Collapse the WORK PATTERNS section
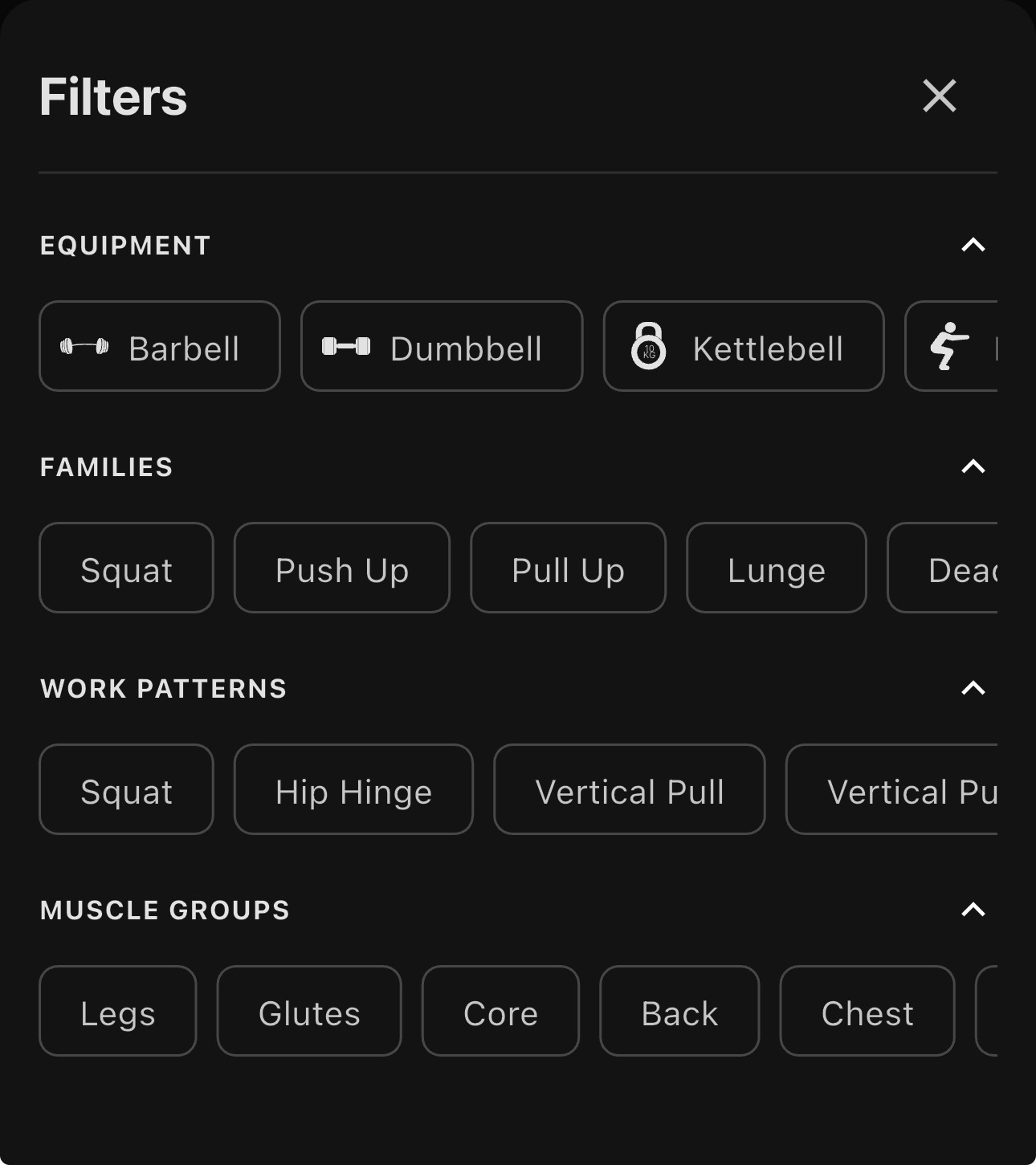This screenshot has width=1036, height=1165. tap(973, 687)
